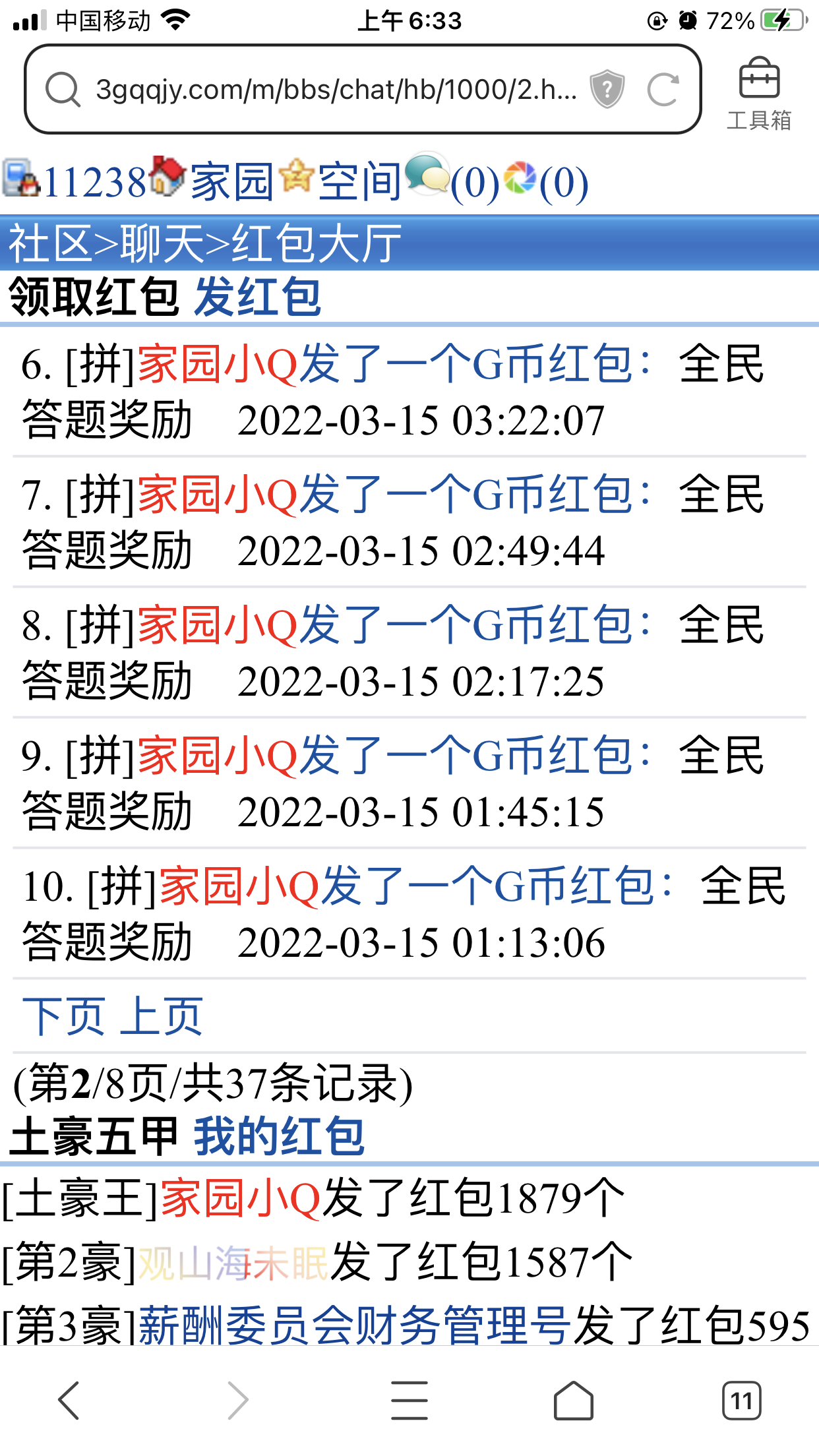This screenshot has height=1456, width=819.
Task: Open 聊天 in the breadcrumb
Action: point(162,243)
